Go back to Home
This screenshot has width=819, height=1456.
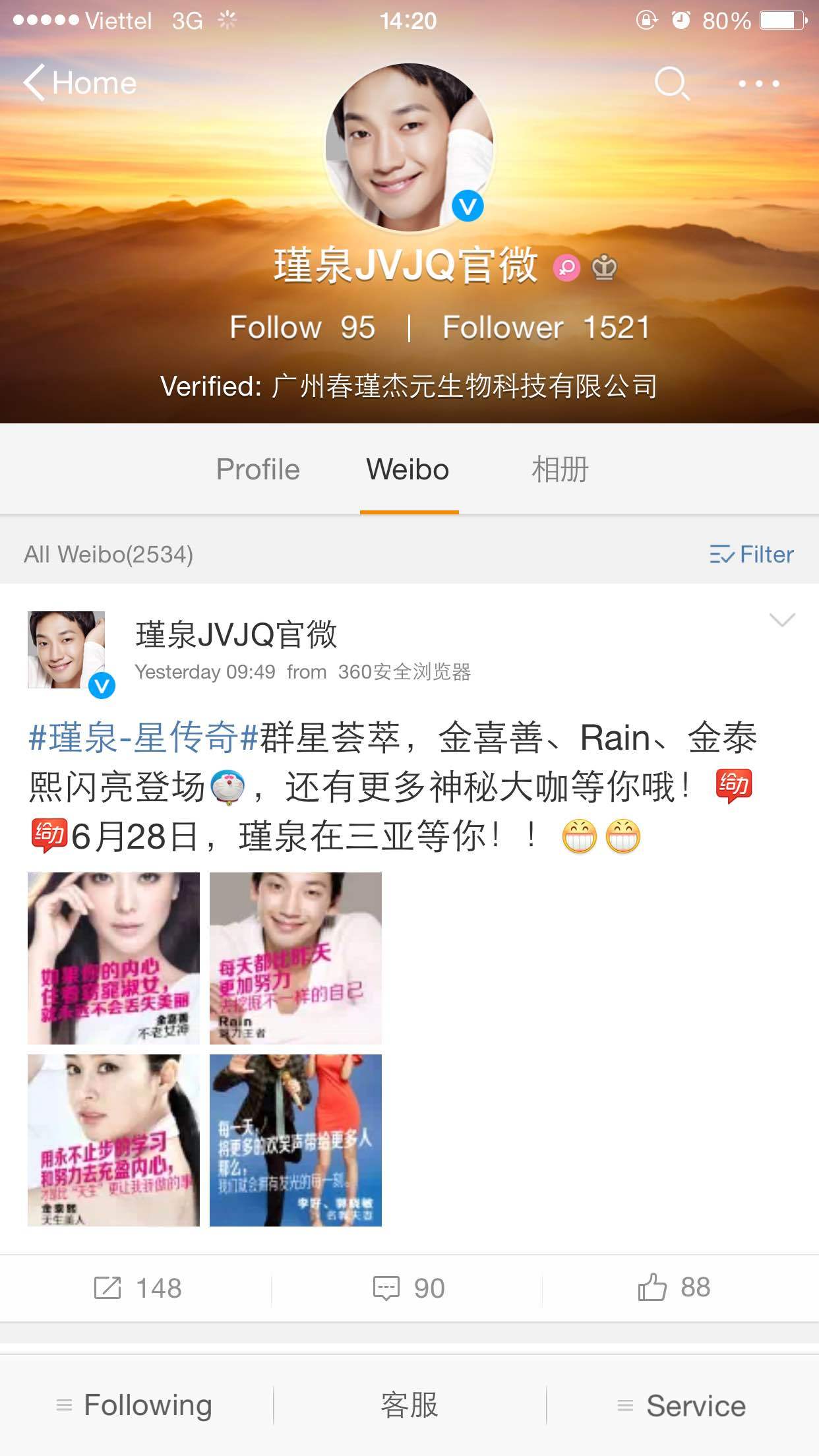(x=80, y=84)
